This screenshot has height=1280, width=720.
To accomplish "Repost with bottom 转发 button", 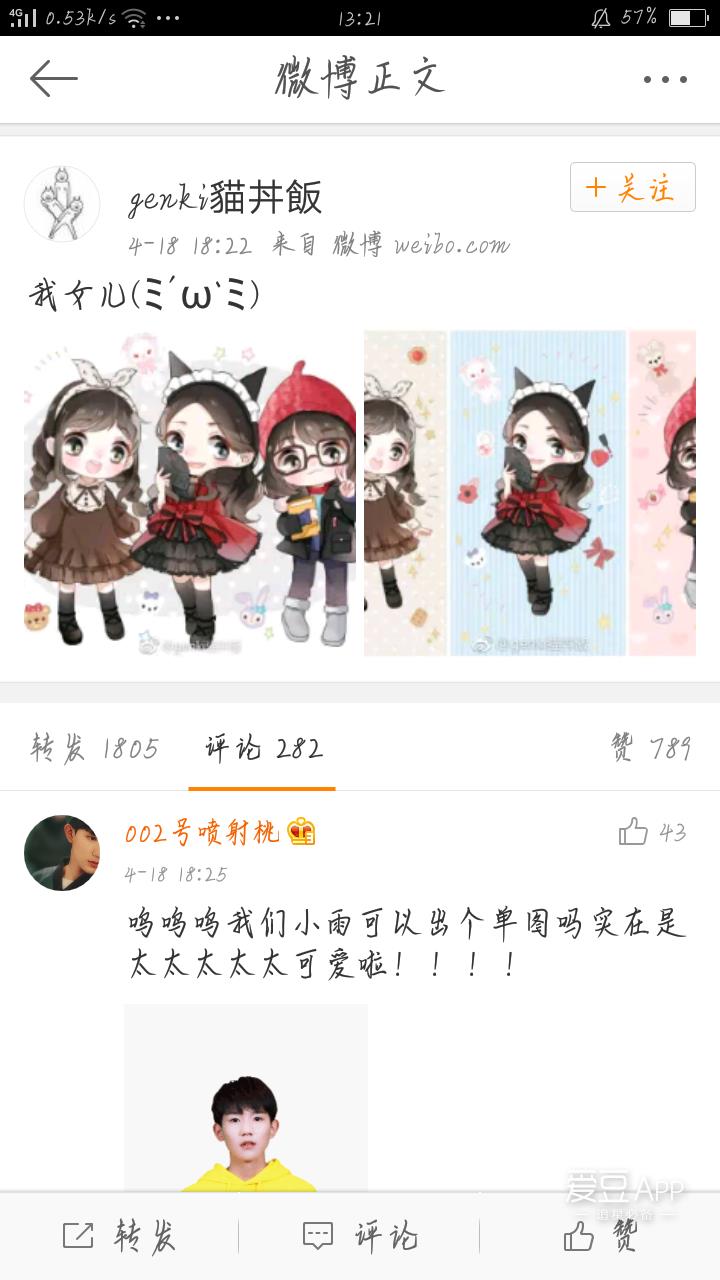I will (x=120, y=1237).
